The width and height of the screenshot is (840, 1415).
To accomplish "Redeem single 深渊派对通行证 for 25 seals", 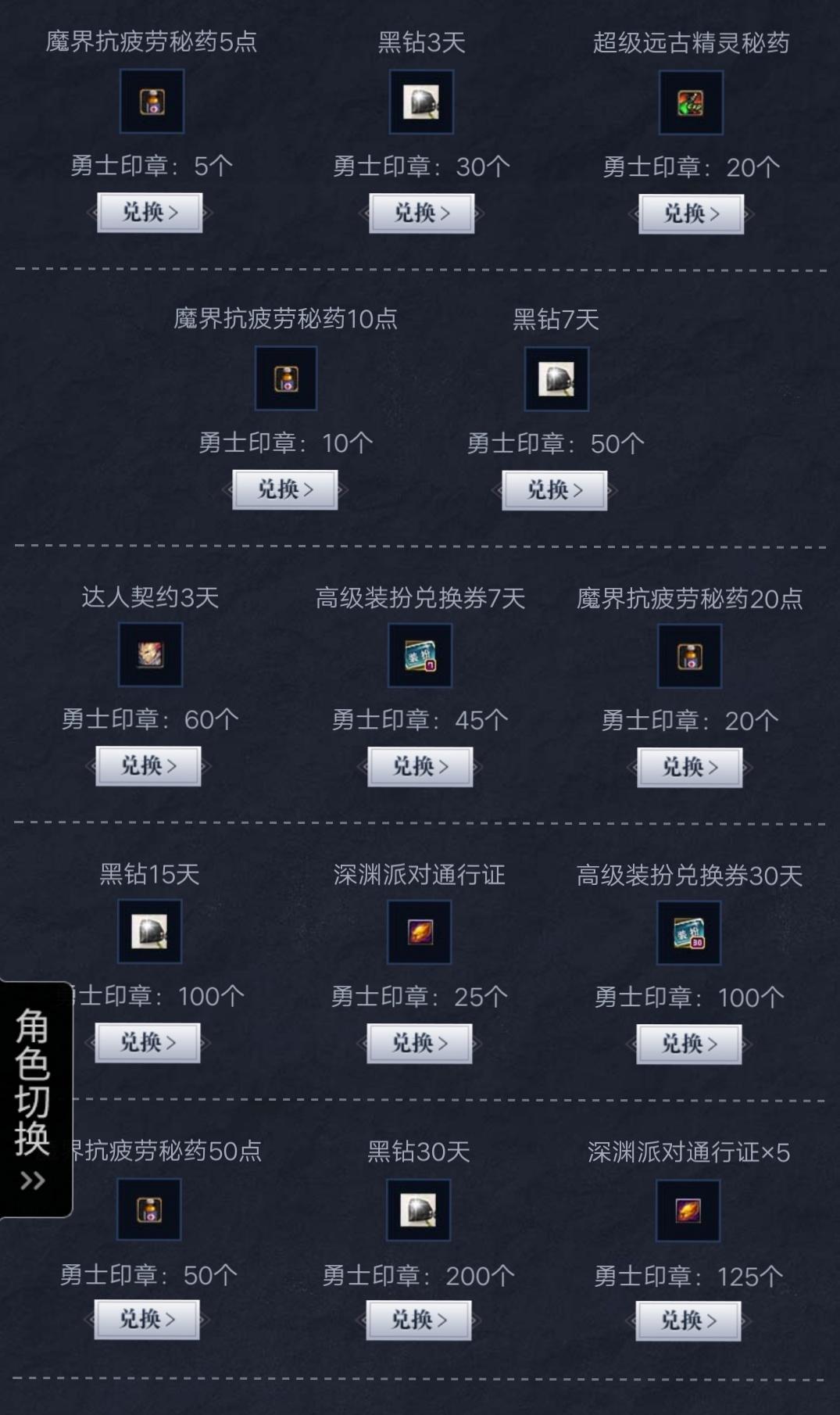I will pos(420,1044).
